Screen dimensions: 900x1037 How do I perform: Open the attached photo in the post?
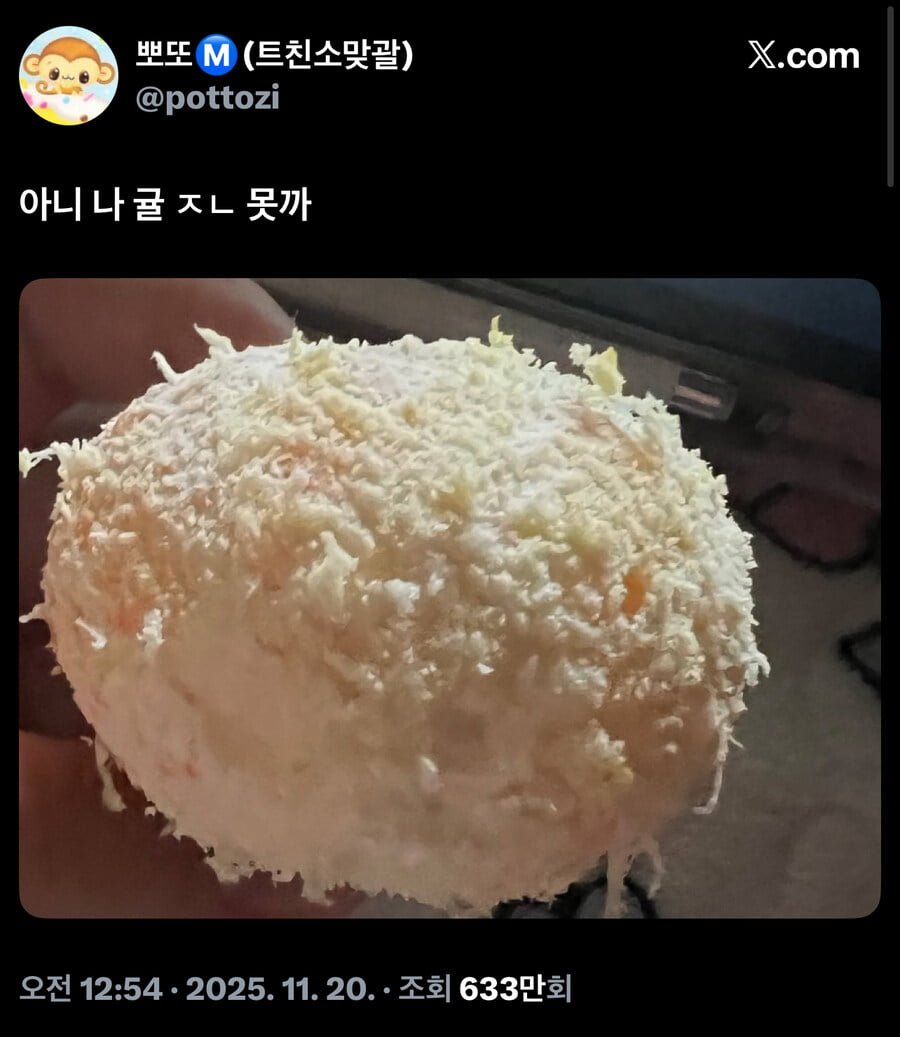point(450,598)
